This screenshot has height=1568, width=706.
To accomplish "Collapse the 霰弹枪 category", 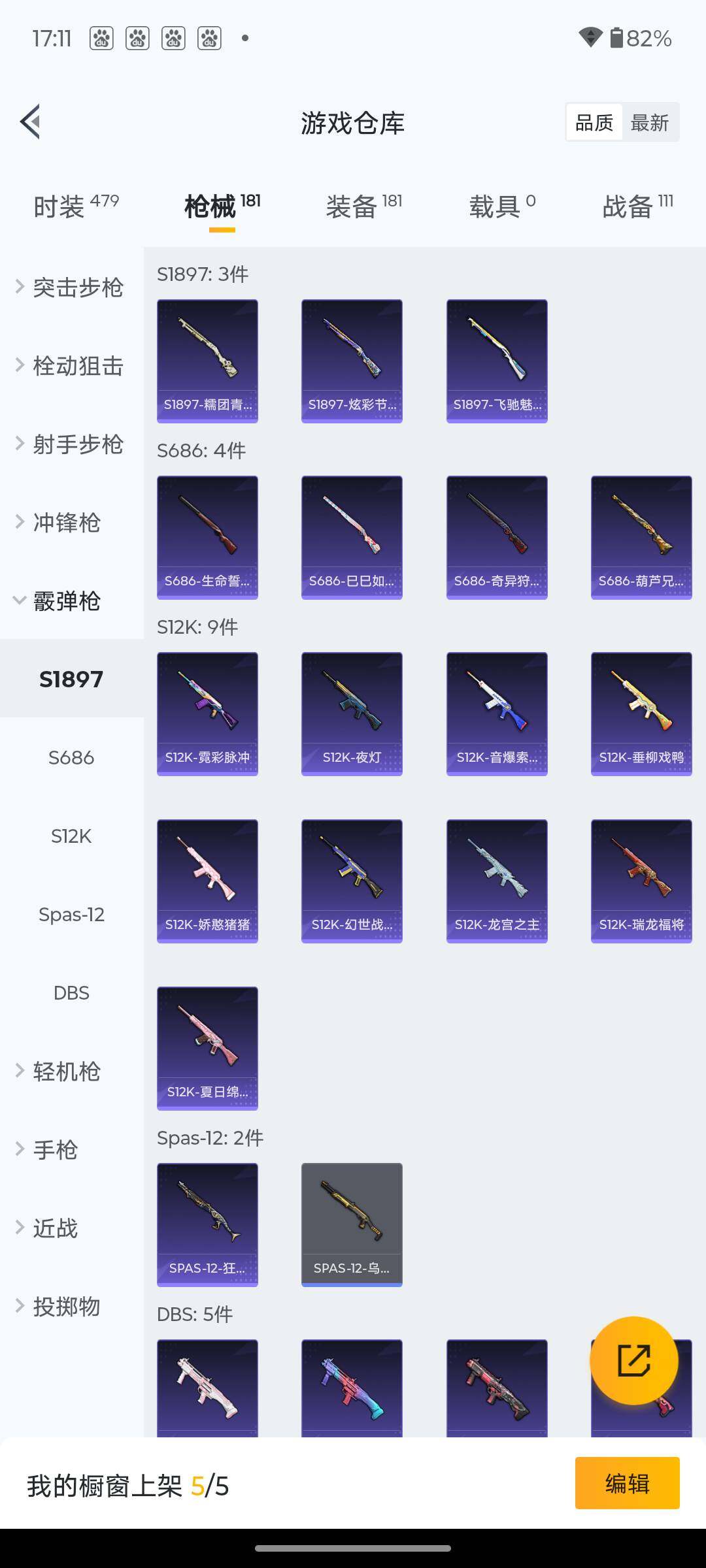I will pos(65,601).
